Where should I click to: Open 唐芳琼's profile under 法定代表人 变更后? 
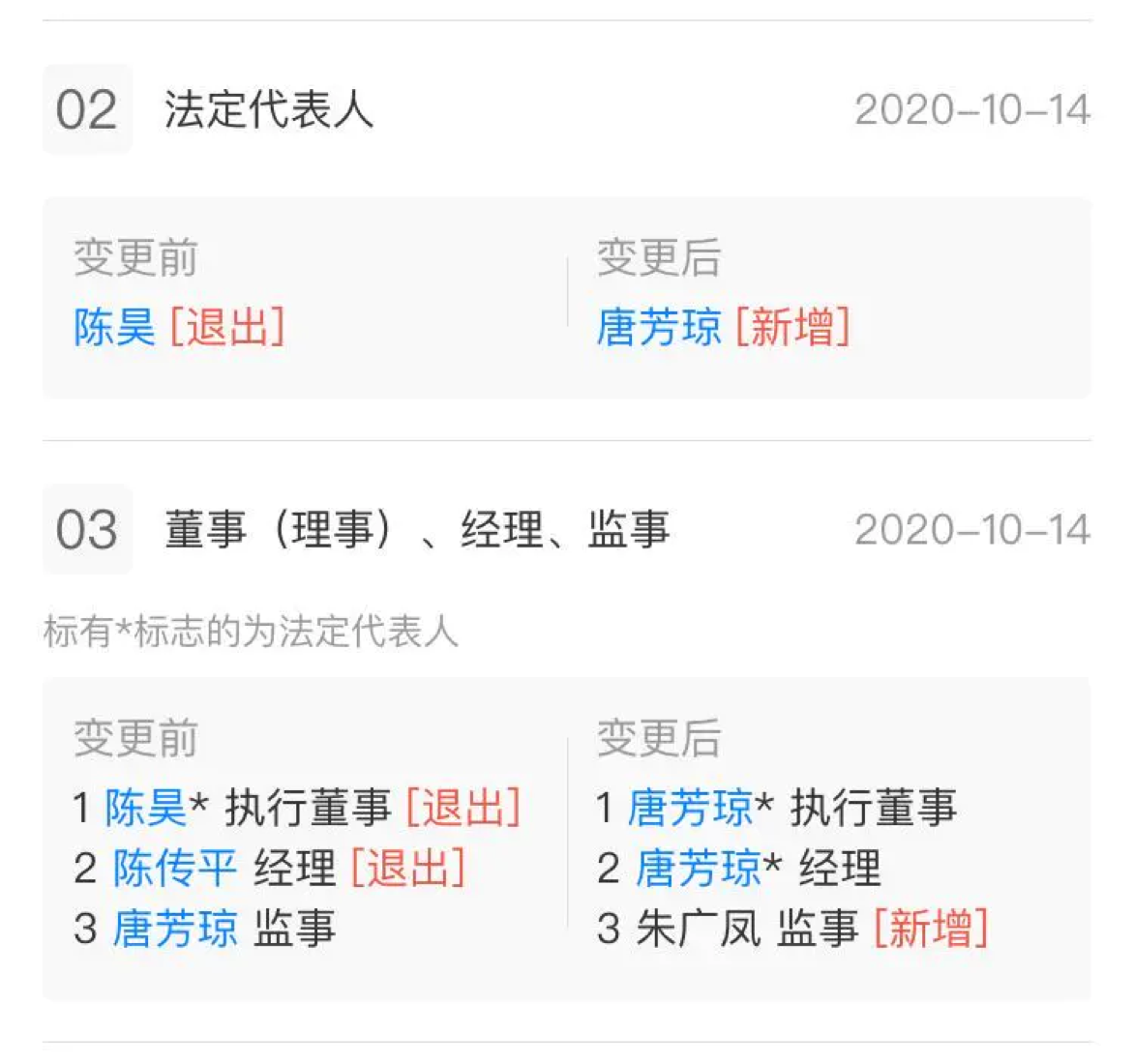pos(658,327)
